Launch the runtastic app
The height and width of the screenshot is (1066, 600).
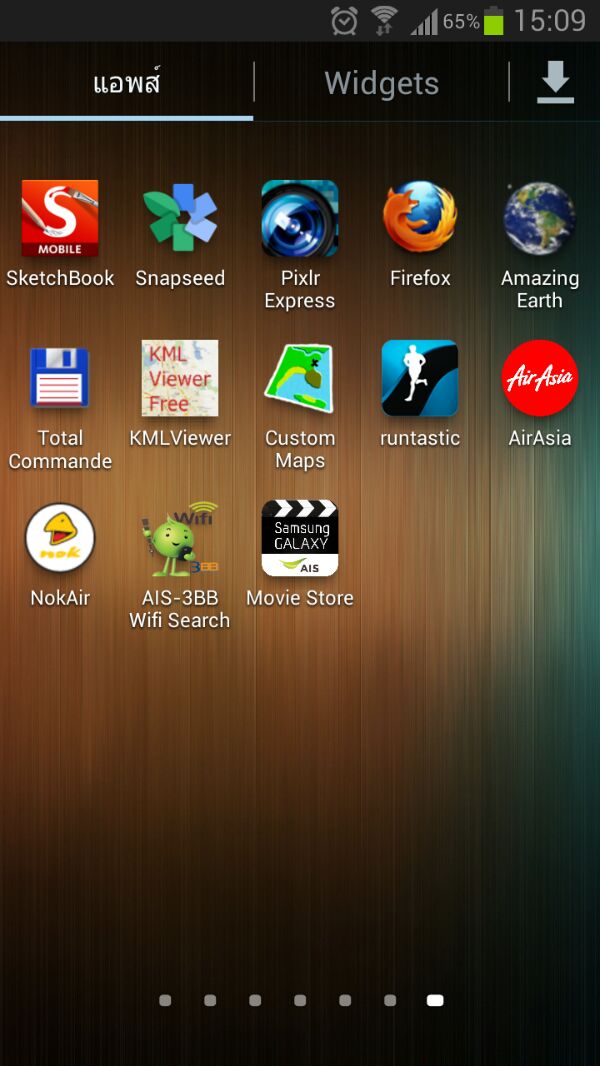click(420, 379)
